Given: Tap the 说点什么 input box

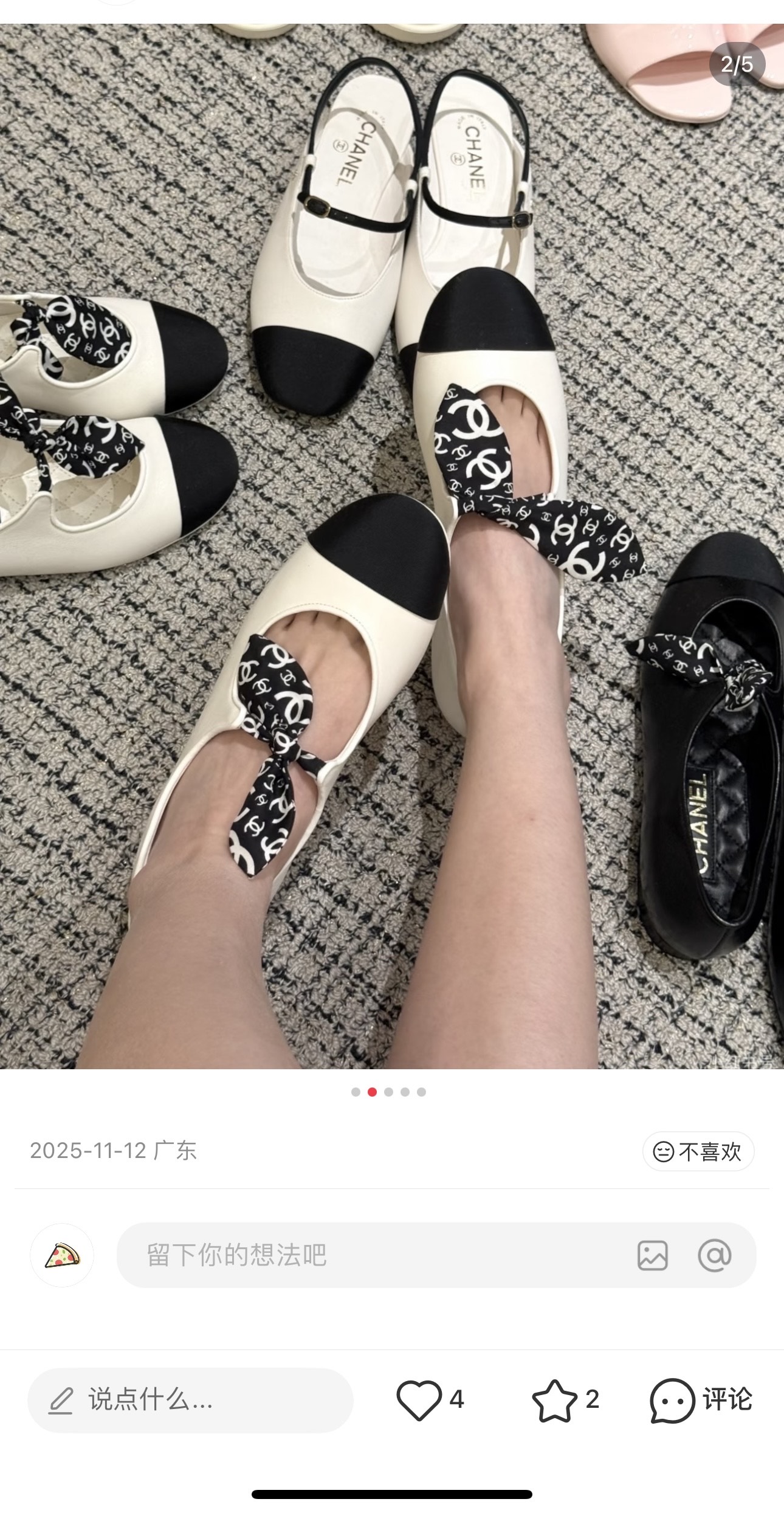Looking at the screenshot, I should pos(190,1400).
